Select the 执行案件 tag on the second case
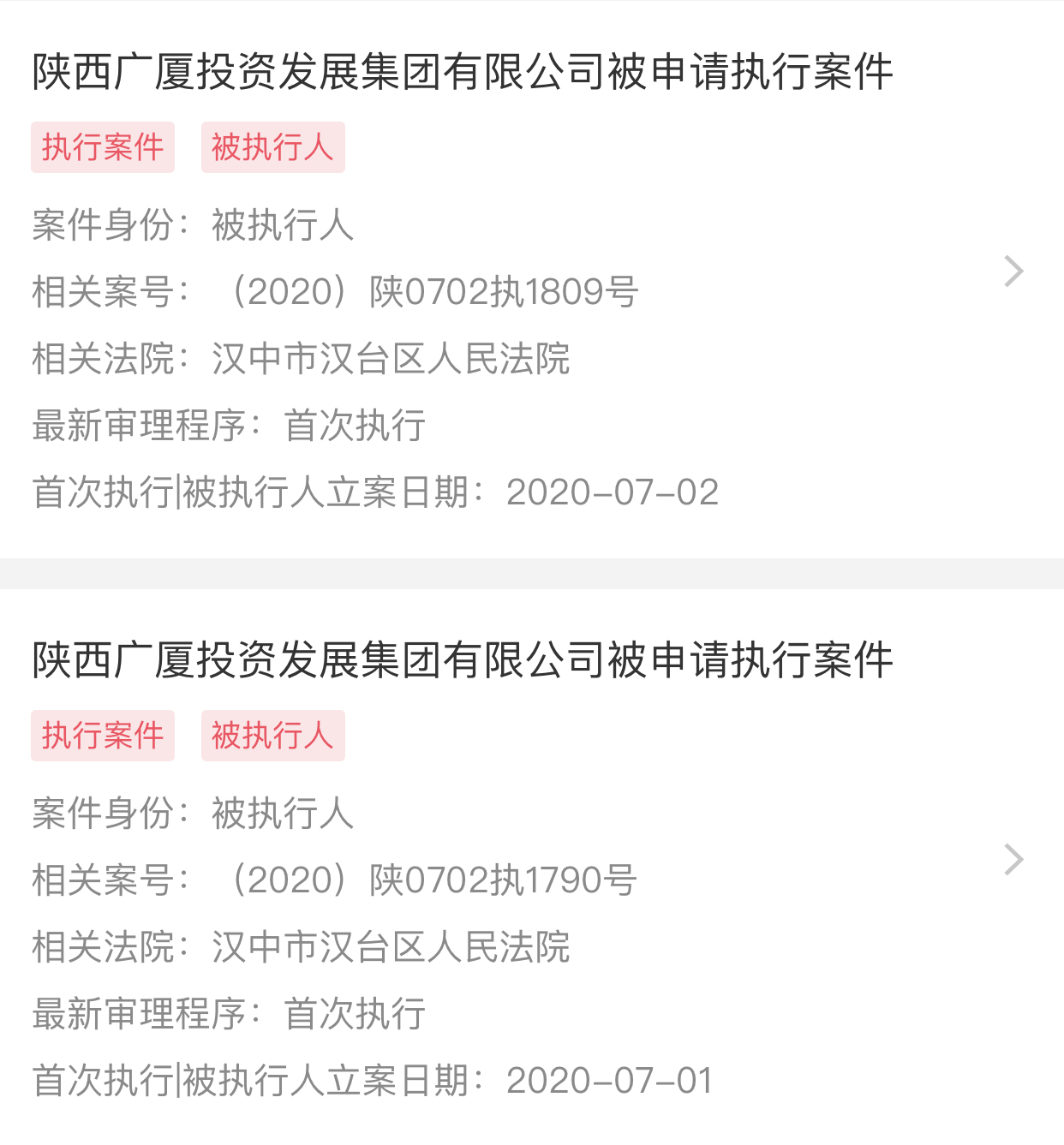This screenshot has width=1064, height=1145. coord(102,736)
